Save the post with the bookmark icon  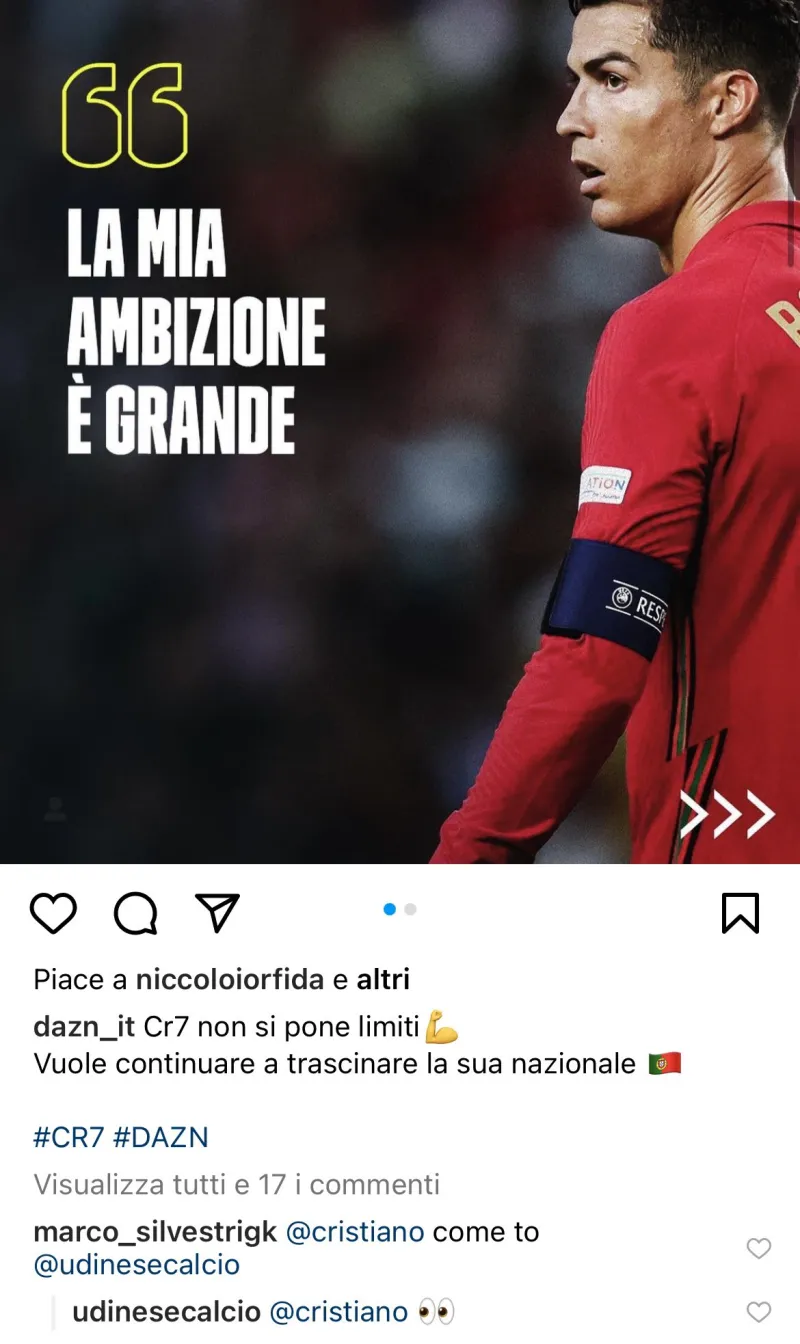coord(740,913)
